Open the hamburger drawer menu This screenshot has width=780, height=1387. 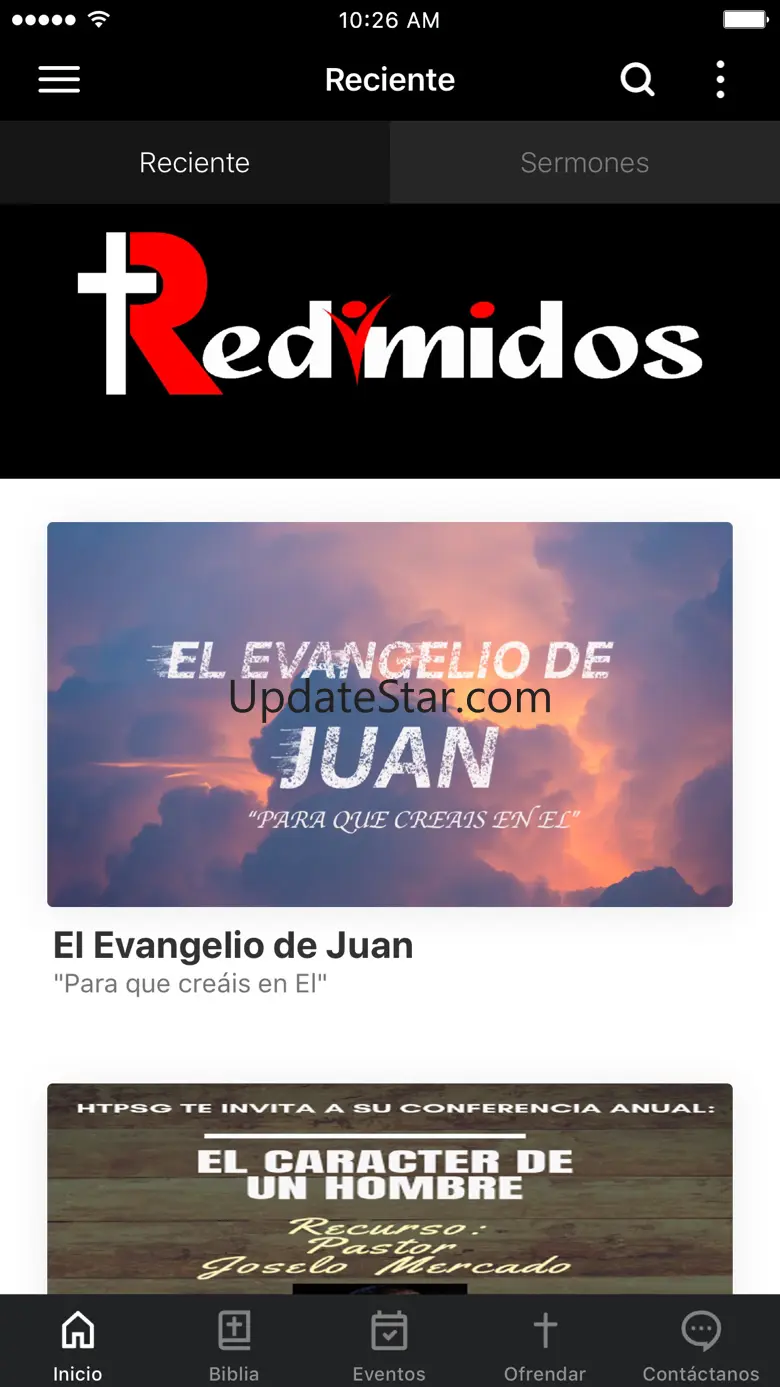[59, 80]
